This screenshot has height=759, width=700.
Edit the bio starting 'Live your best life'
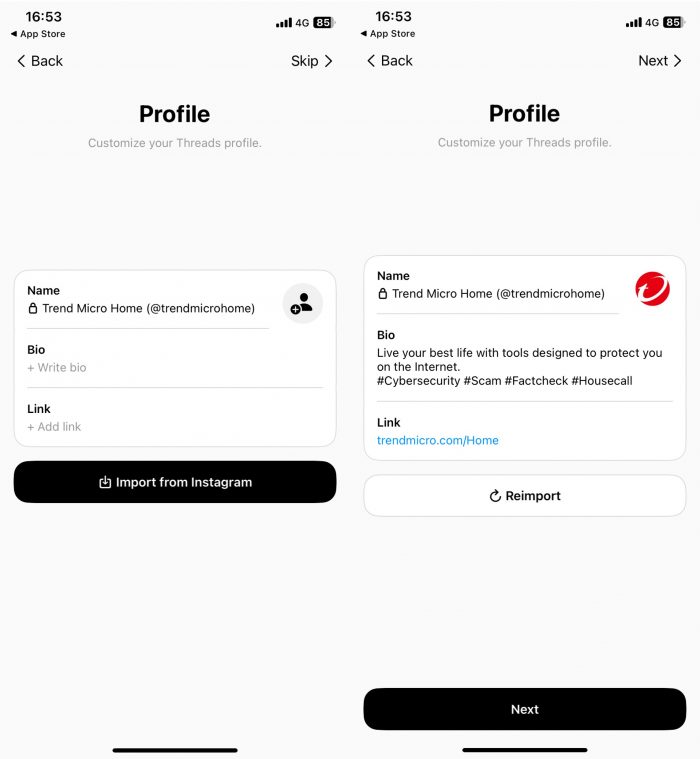click(519, 366)
